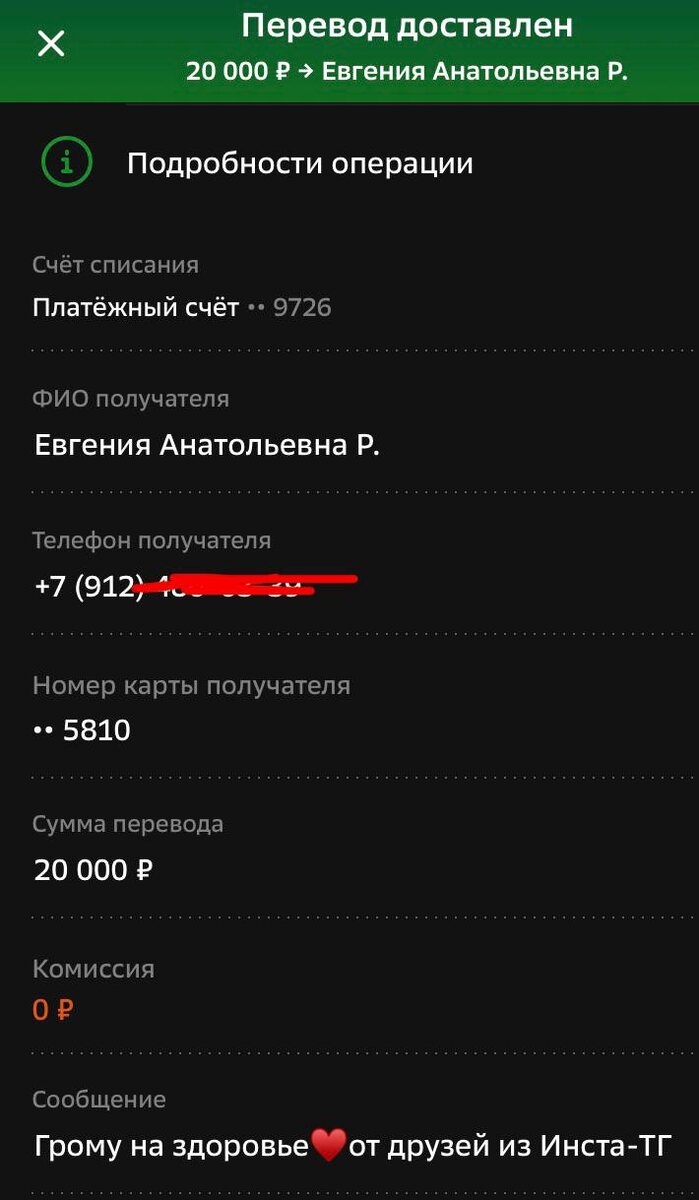The height and width of the screenshot is (1200, 699).
Task: Close the transfer details screen
Action: (x=50, y=44)
